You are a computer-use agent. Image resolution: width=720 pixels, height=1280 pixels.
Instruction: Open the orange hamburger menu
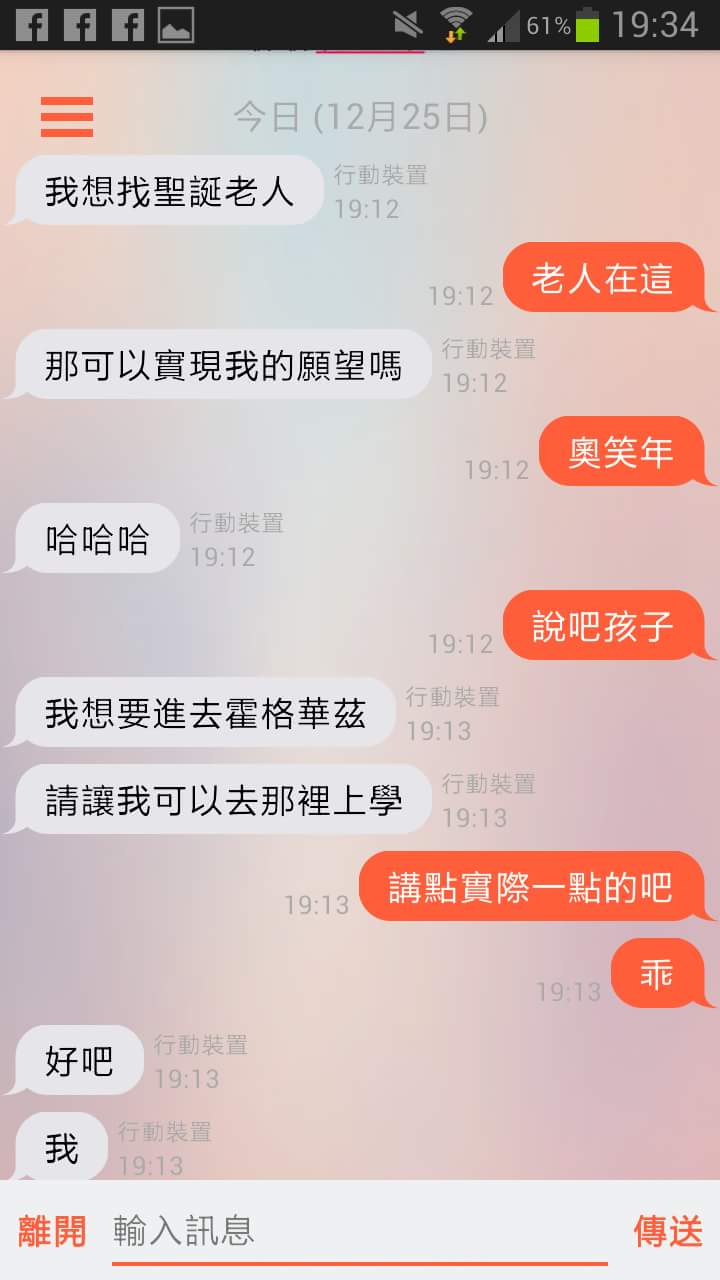pos(67,117)
